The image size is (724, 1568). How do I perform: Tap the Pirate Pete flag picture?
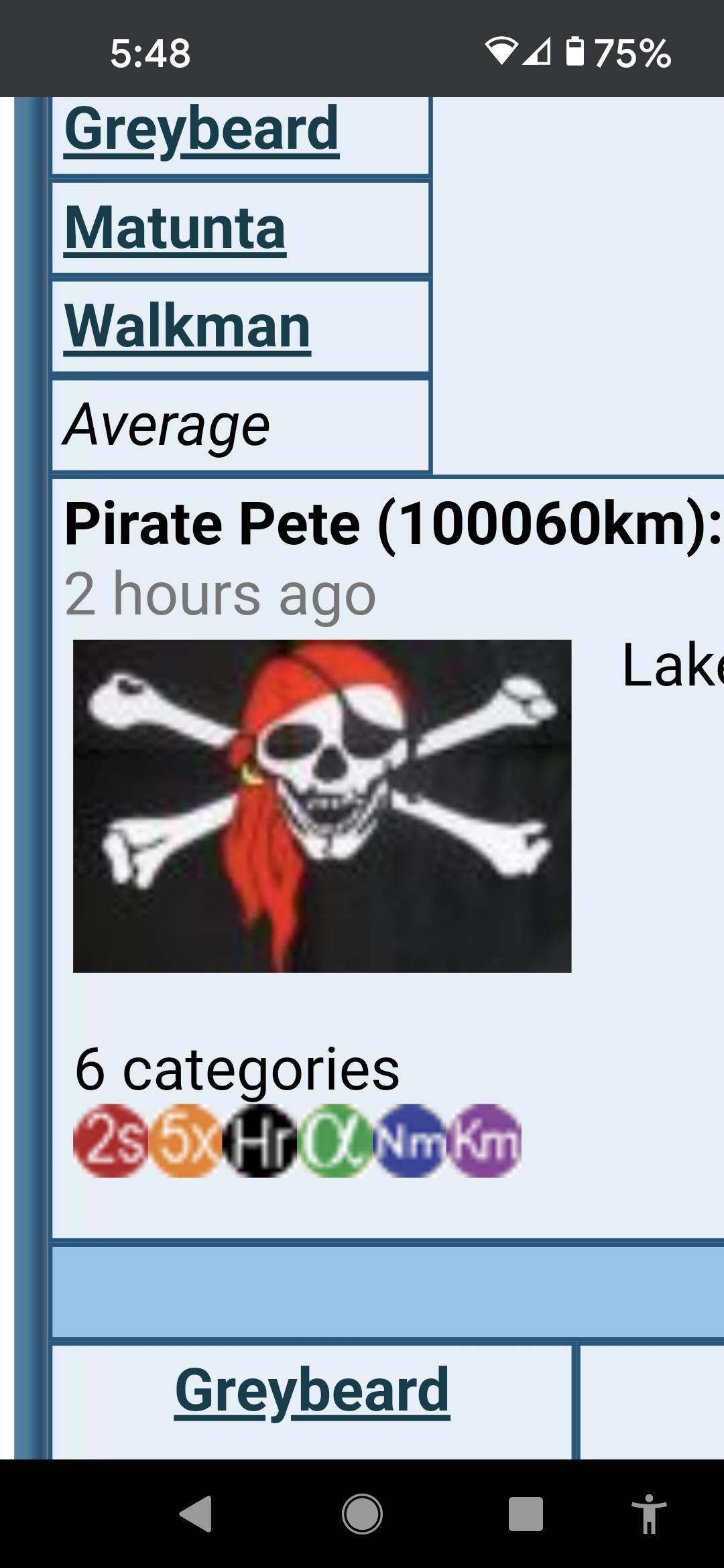click(x=322, y=805)
